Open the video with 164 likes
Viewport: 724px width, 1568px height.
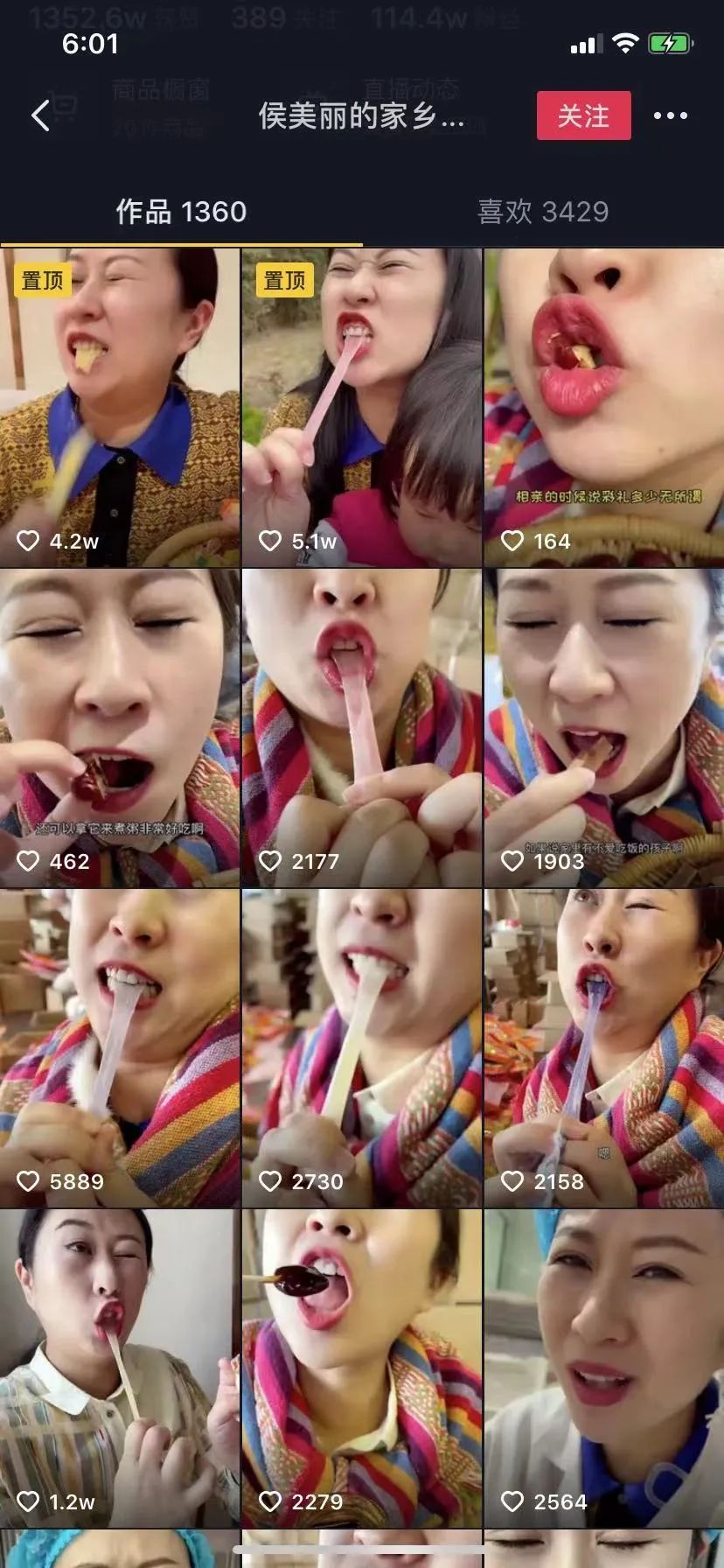(603, 407)
